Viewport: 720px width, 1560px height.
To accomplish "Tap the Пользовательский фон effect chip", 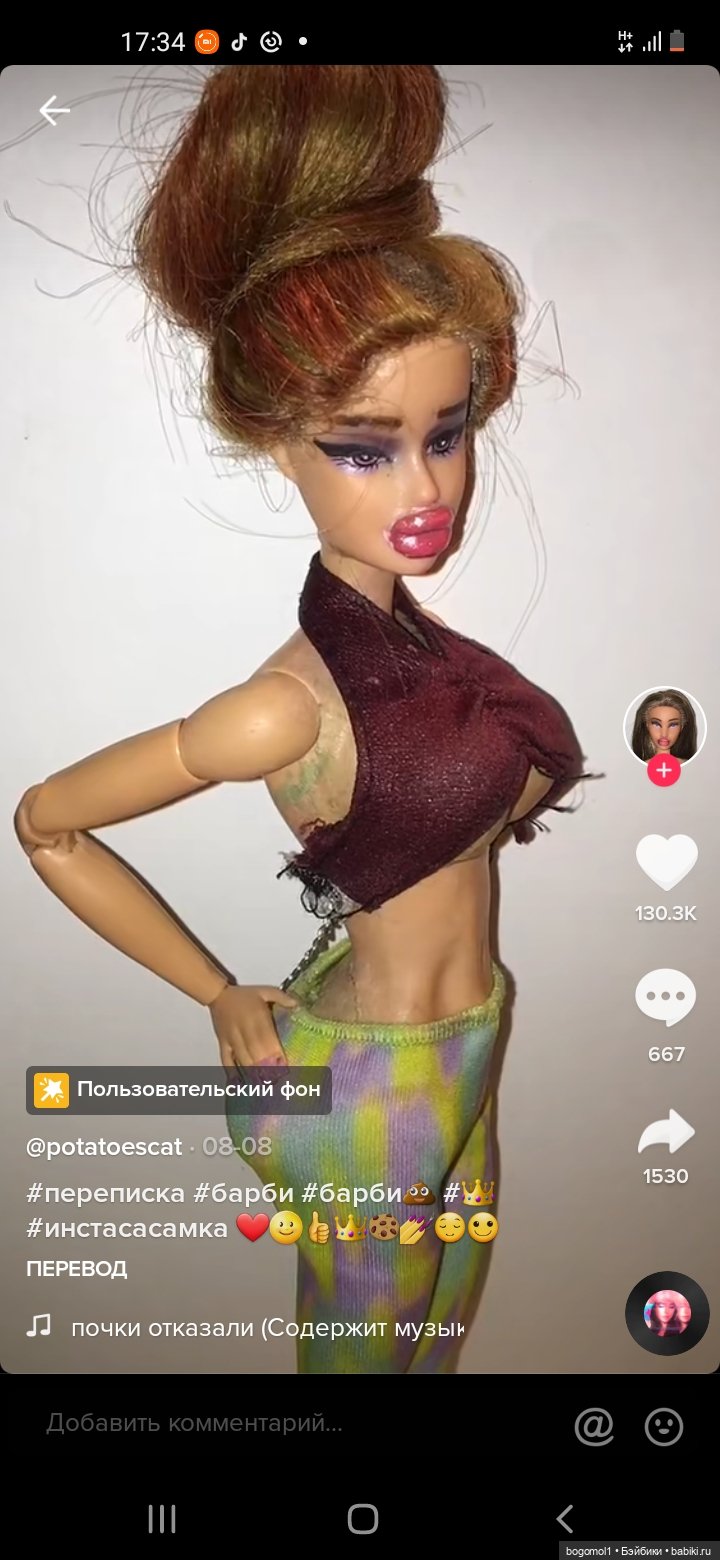I will (179, 1089).
